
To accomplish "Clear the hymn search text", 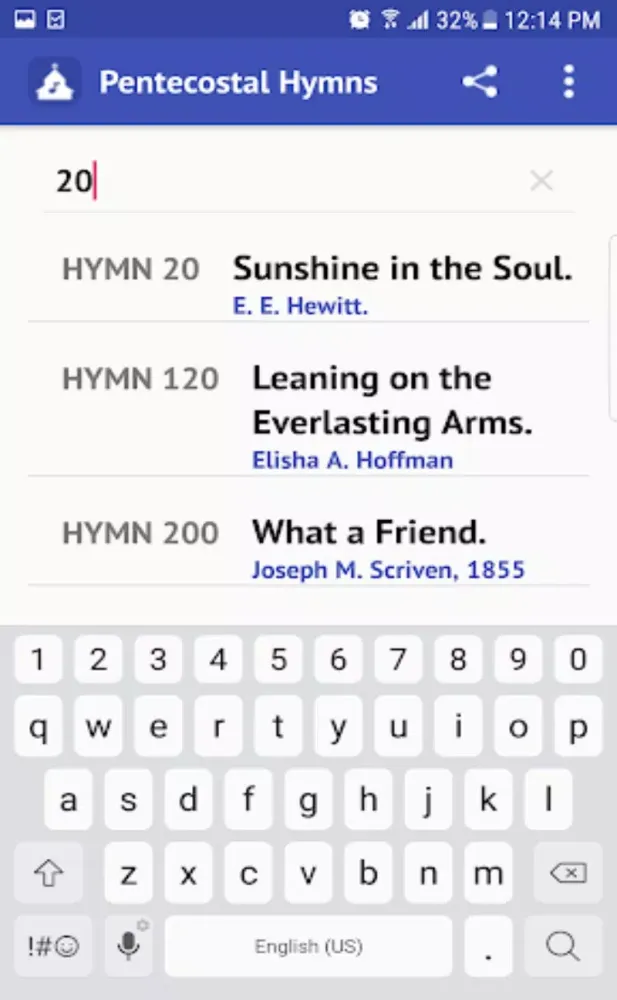I will (x=541, y=181).
